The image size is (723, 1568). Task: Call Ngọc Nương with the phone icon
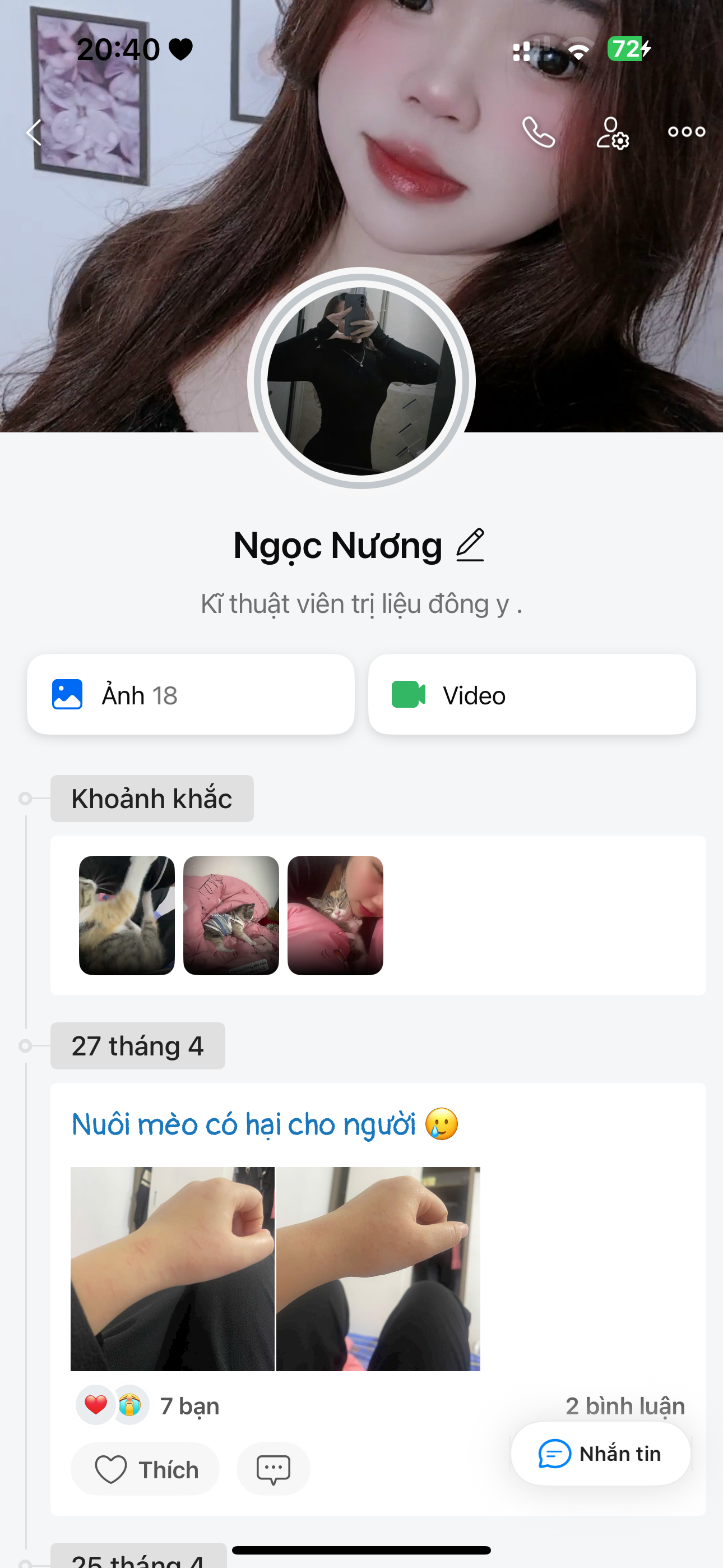pyautogui.click(x=539, y=132)
